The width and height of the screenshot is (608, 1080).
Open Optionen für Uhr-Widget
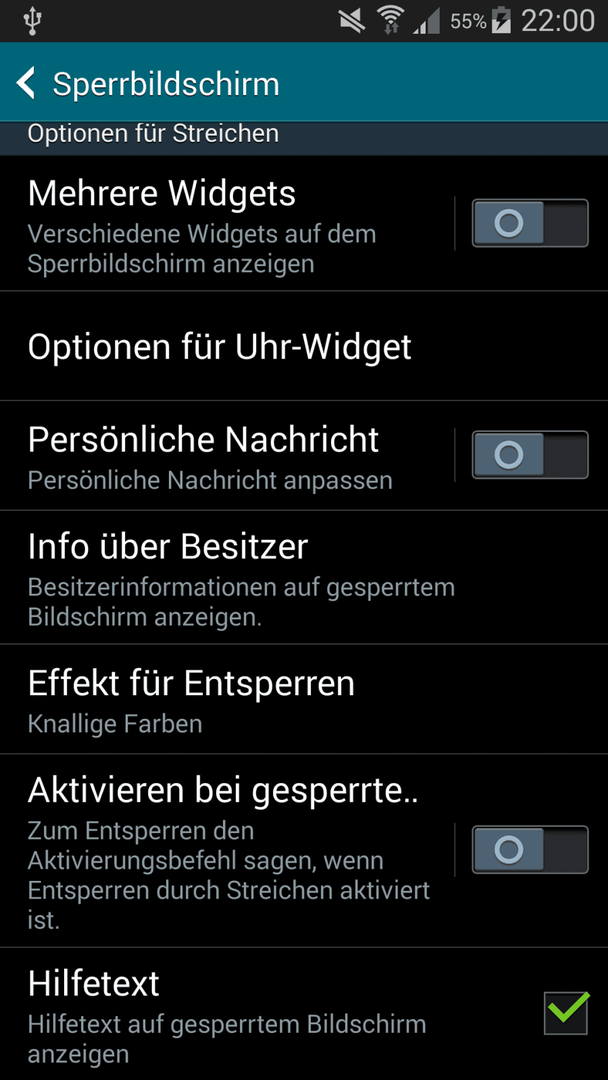(x=304, y=346)
